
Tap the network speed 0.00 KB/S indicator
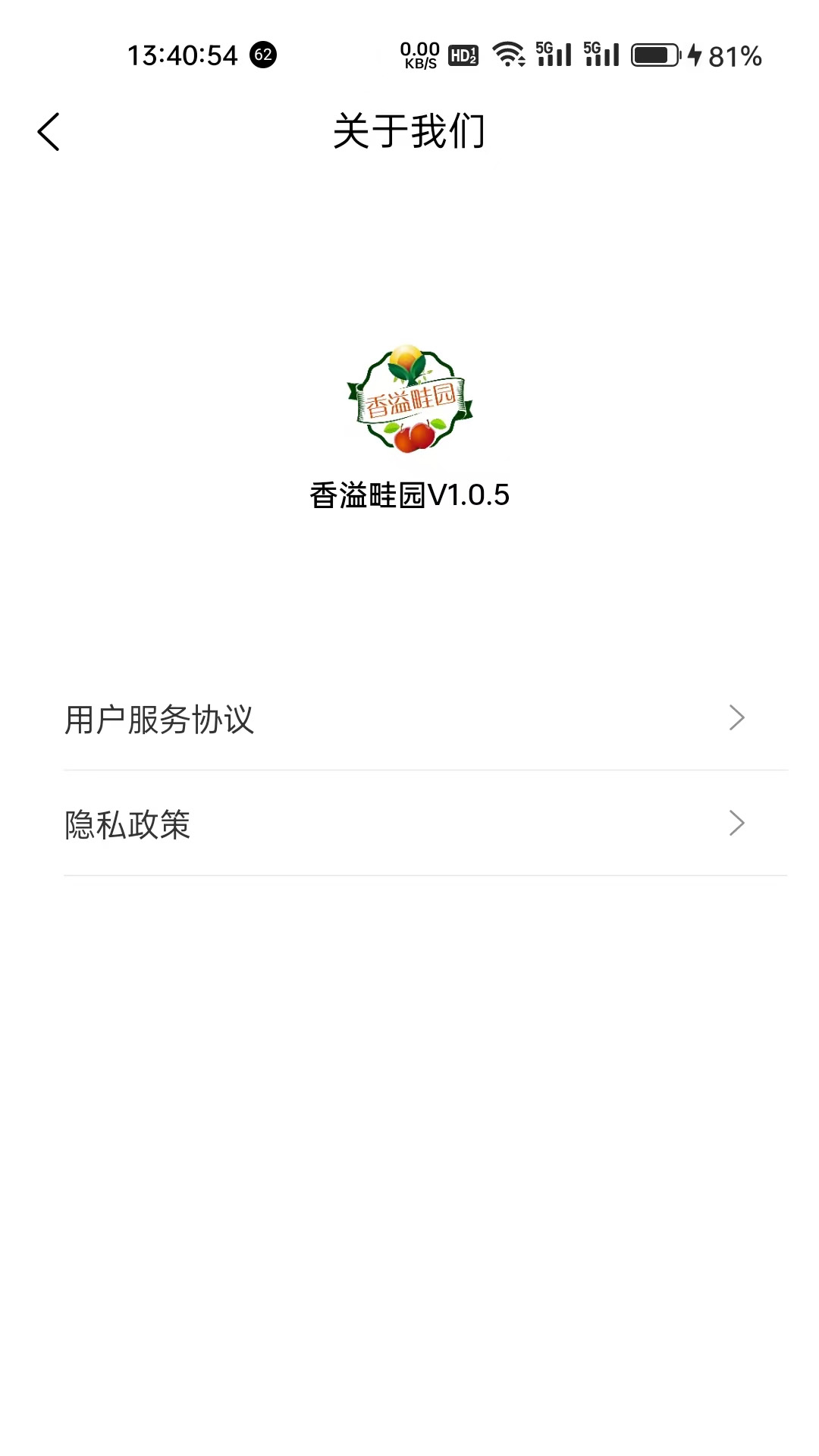pyautogui.click(x=419, y=55)
